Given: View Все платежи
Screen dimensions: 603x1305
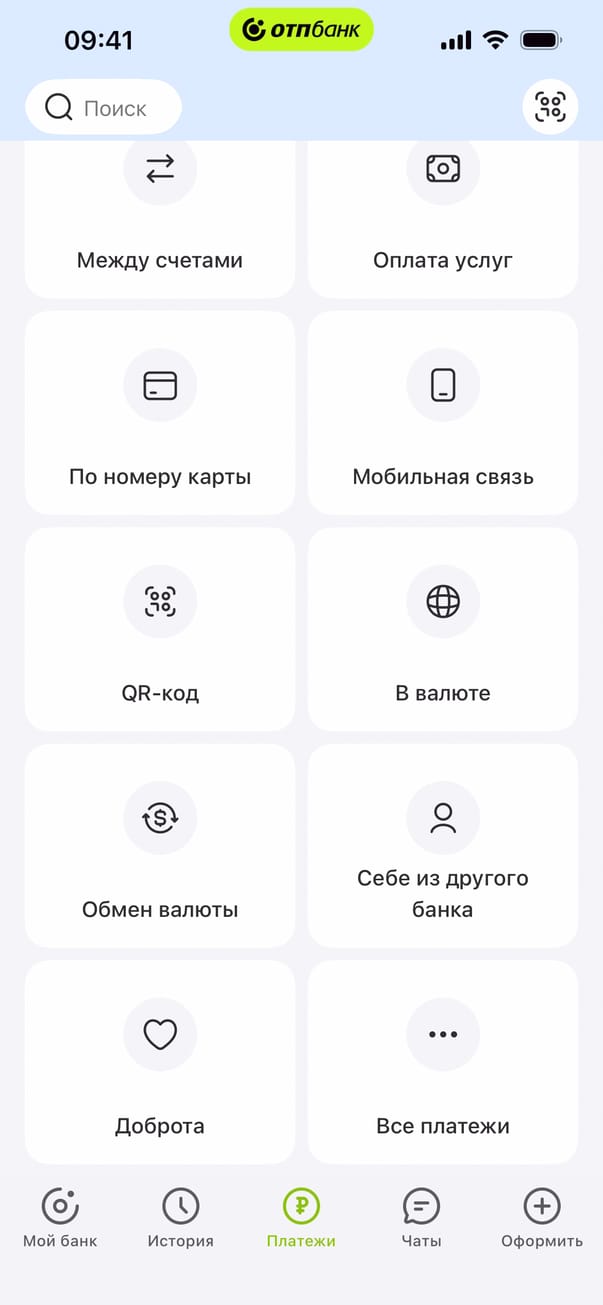Looking at the screenshot, I should pos(443,1062).
